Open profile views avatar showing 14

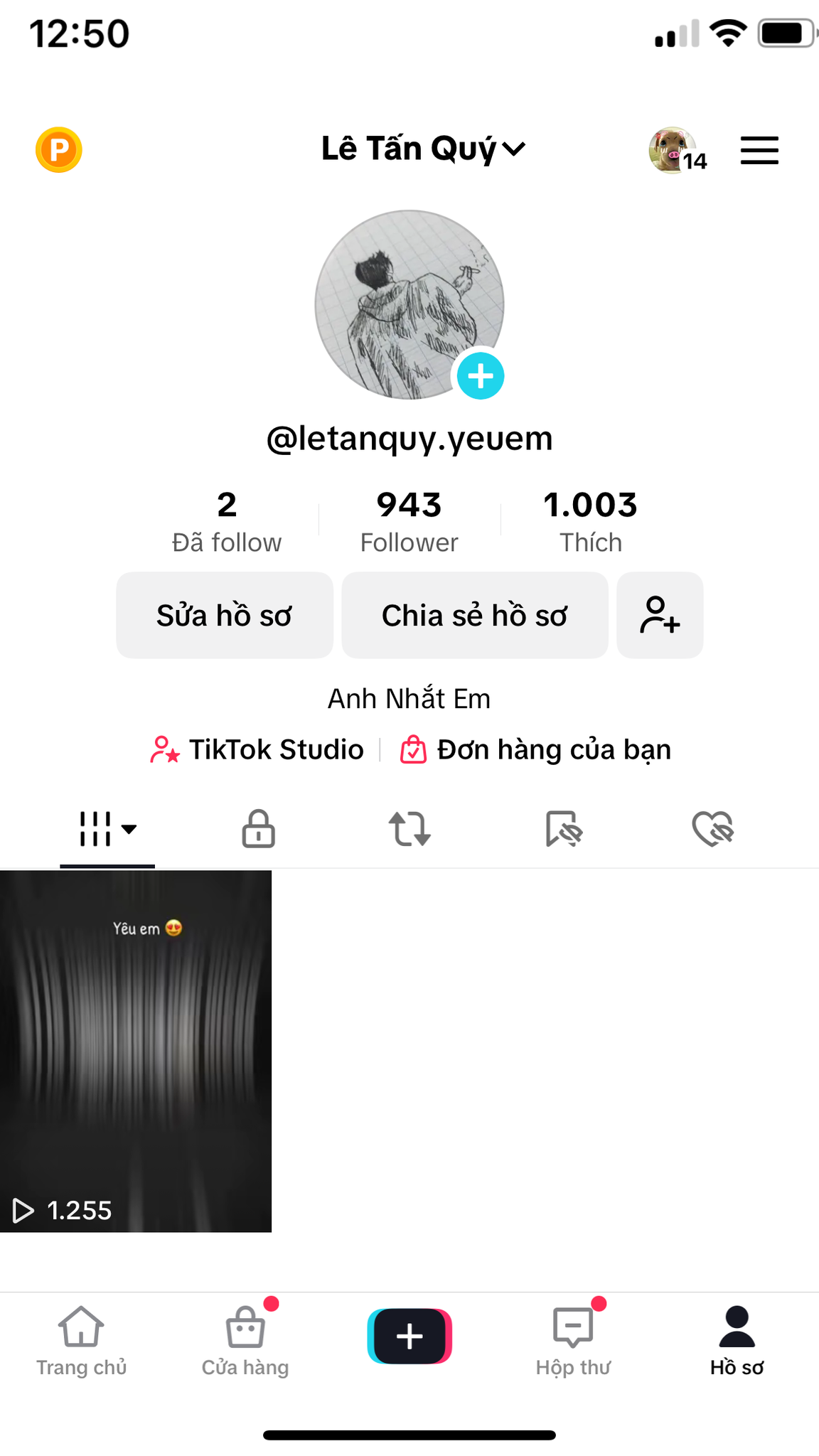click(x=678, y=151)
